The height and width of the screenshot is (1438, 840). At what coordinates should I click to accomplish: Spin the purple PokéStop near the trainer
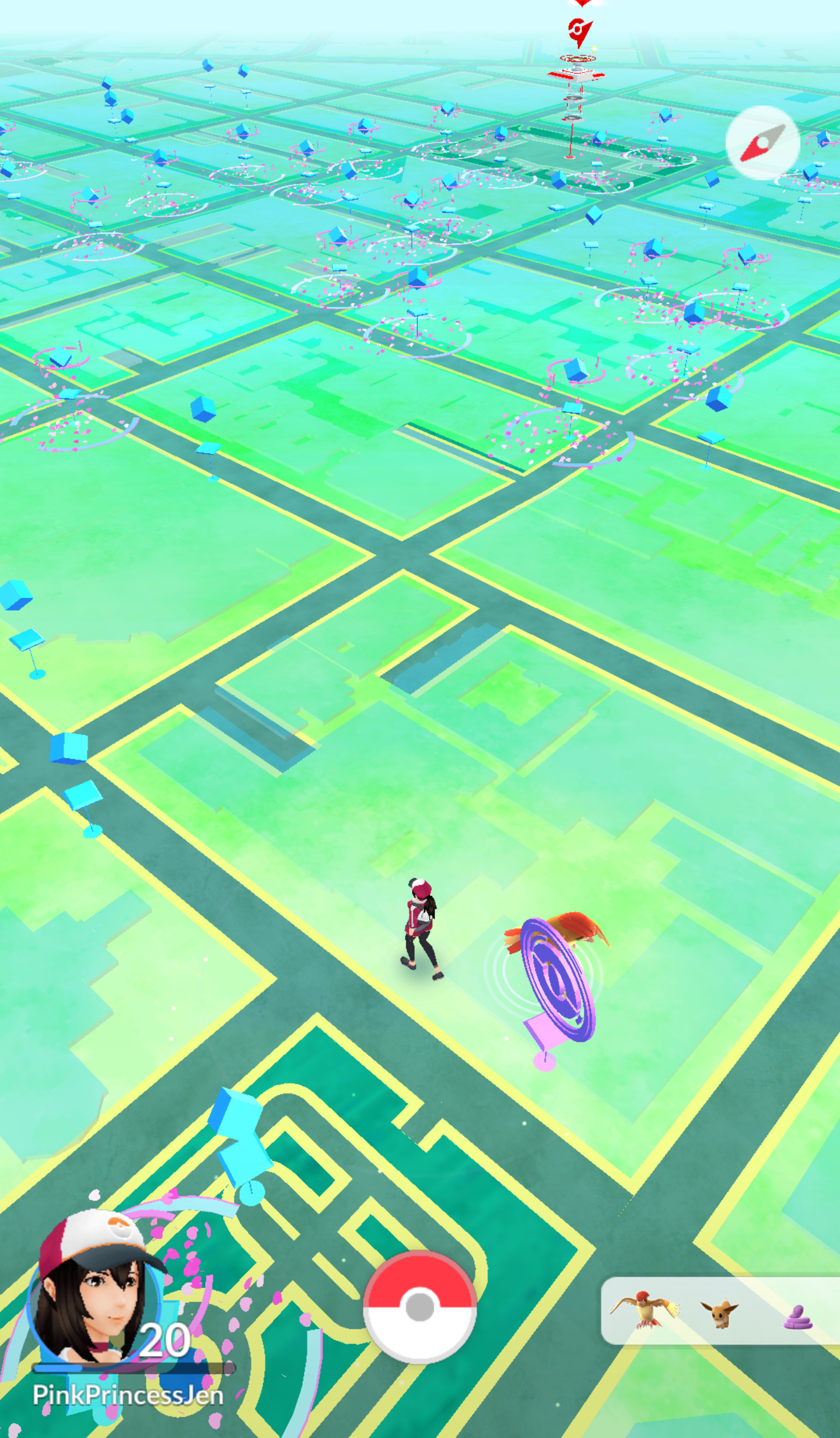pos(557,986)
